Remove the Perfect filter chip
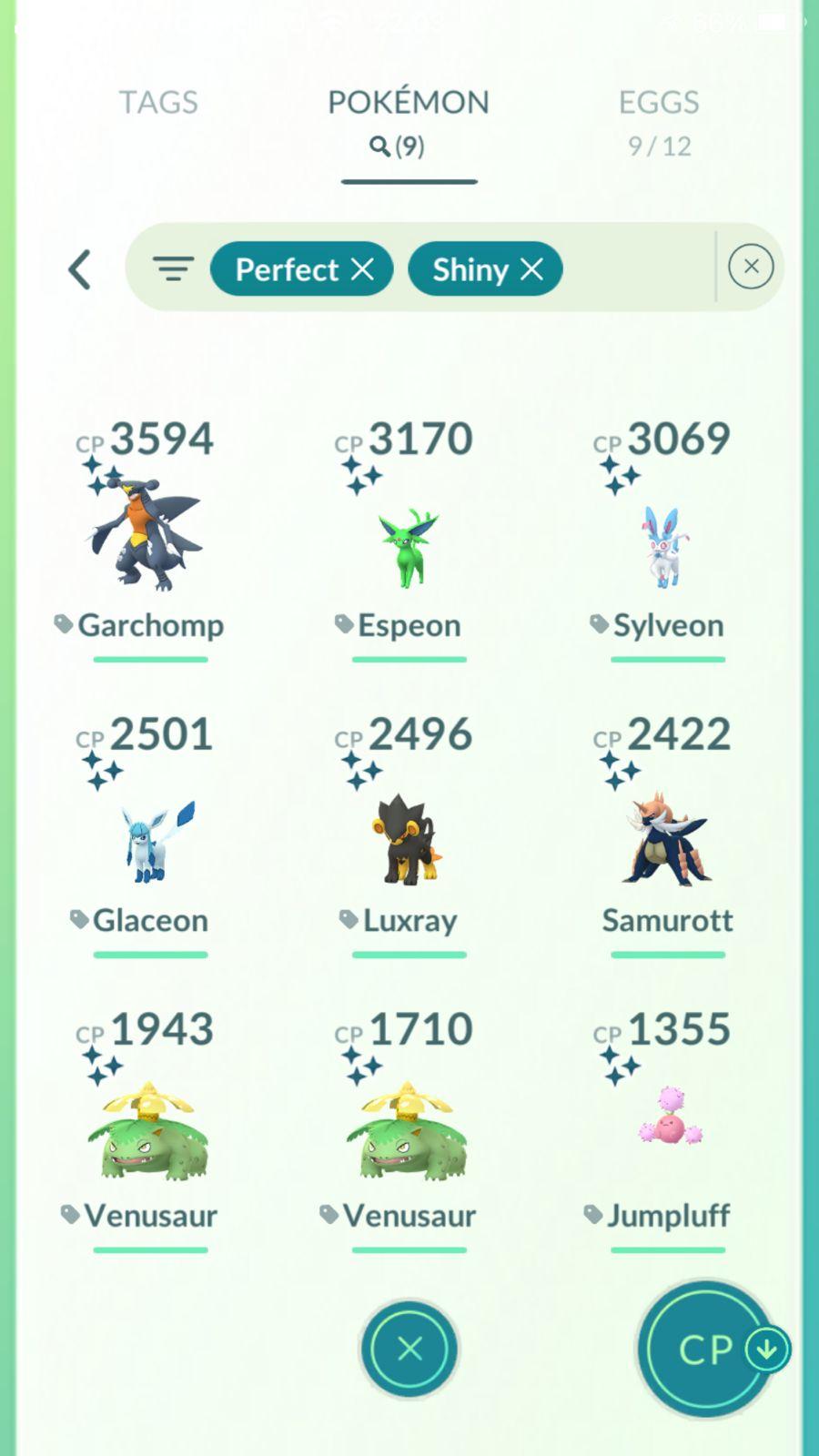Viewport: 819px width, 1456px height. [362, 269]
